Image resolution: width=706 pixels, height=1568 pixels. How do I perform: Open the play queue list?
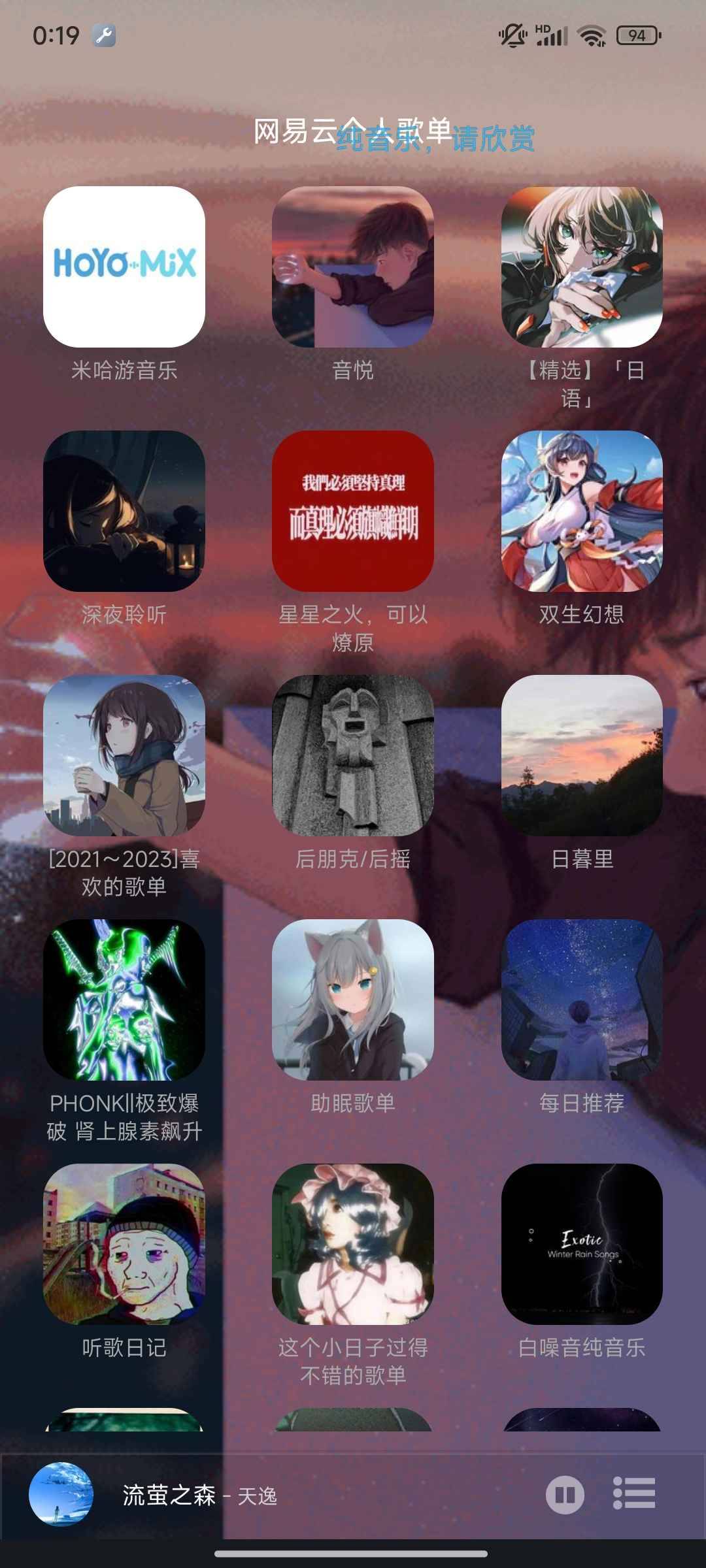(634, 1494)
